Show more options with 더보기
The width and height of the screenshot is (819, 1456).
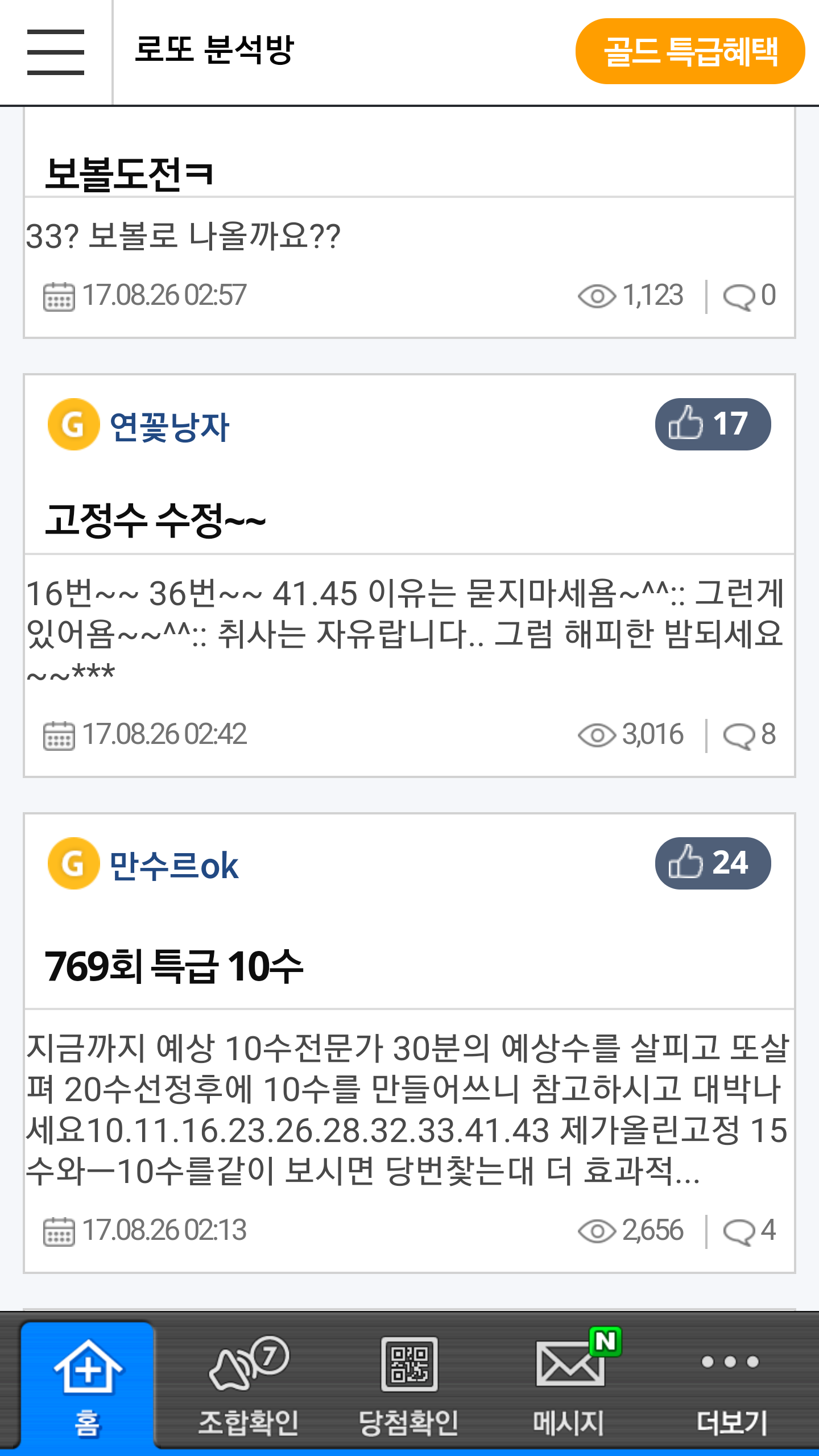(x=731, y=1386)
